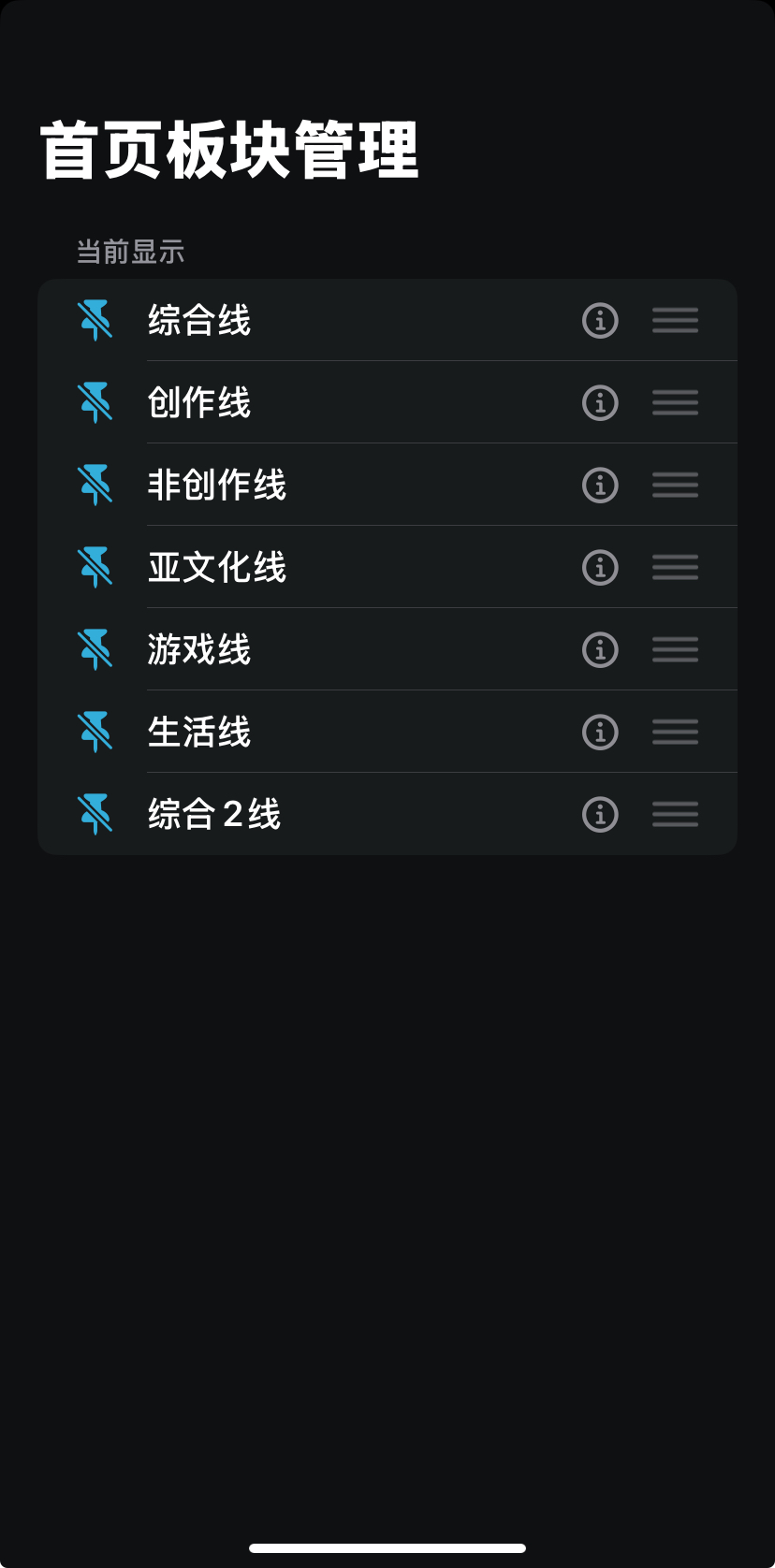
Task: Tap the reorder handle for 综合线
Action: pyautogui.click(x=675, y=320)
